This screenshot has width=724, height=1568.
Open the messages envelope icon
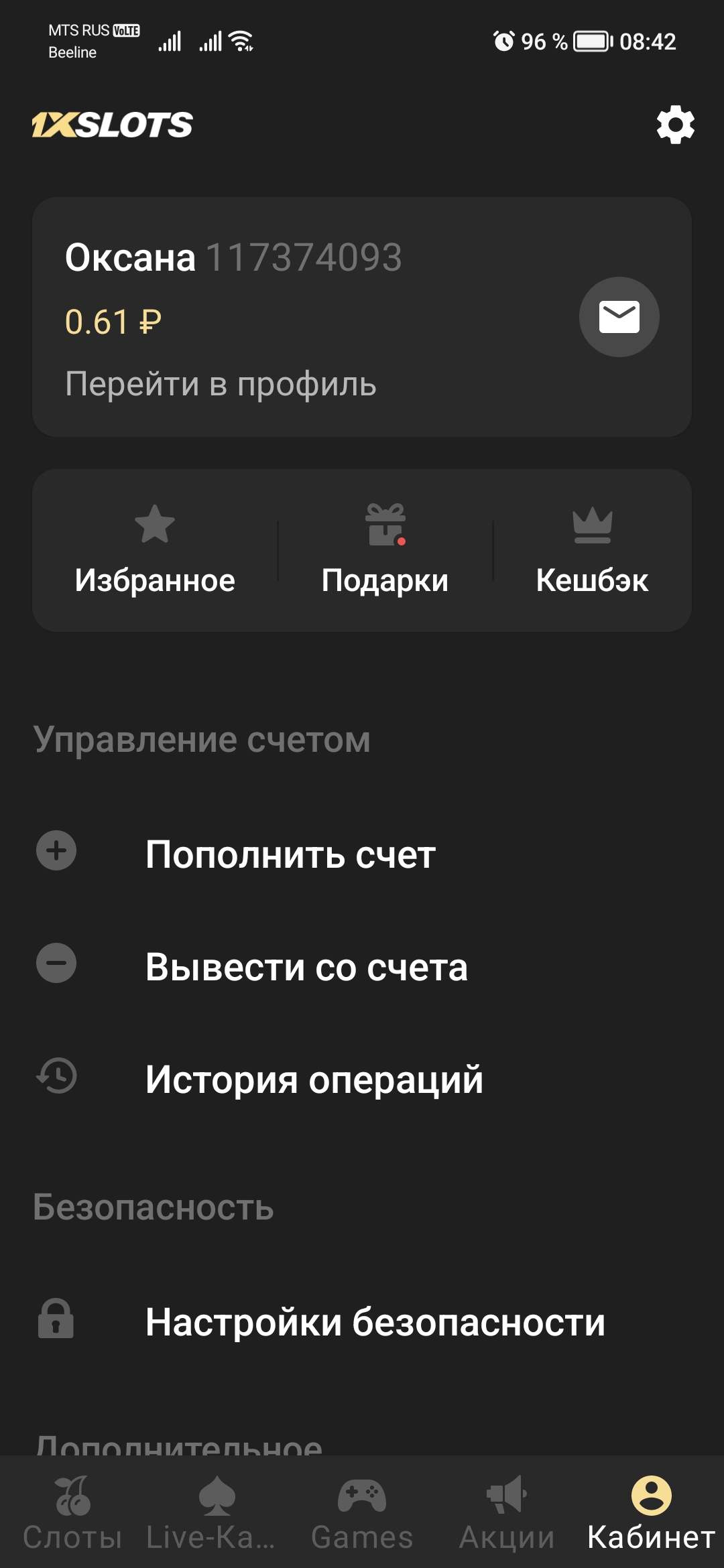tap(619, 317)
